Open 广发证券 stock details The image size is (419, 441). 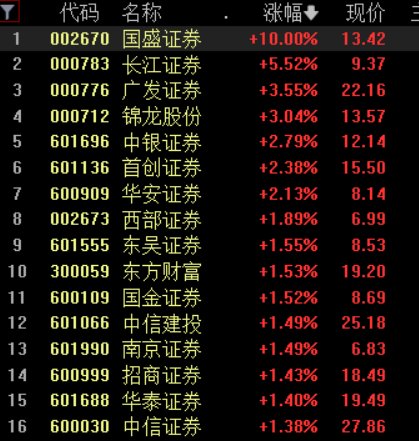209,90
